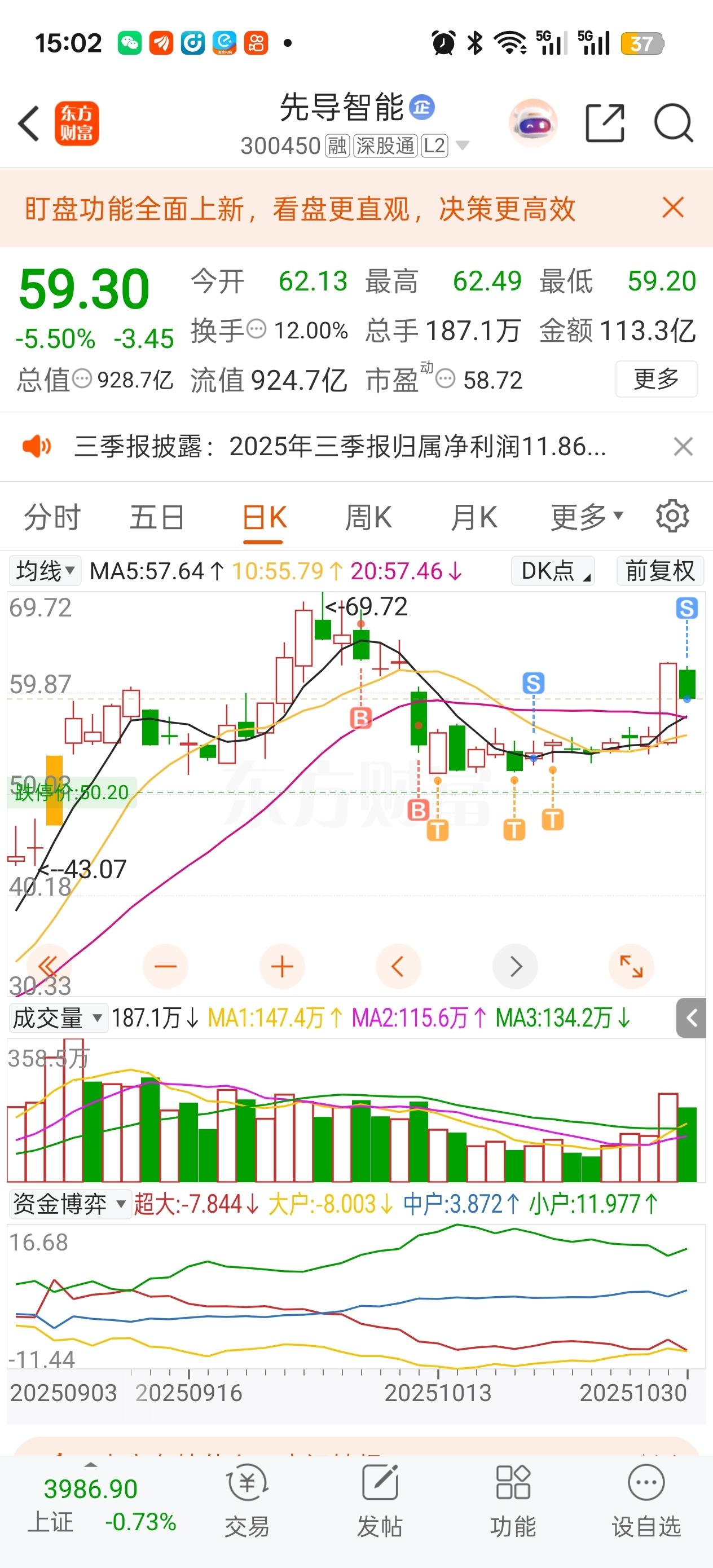
Task: Open the 均线 indicator dropdown
Action: [x=46, y=571]
